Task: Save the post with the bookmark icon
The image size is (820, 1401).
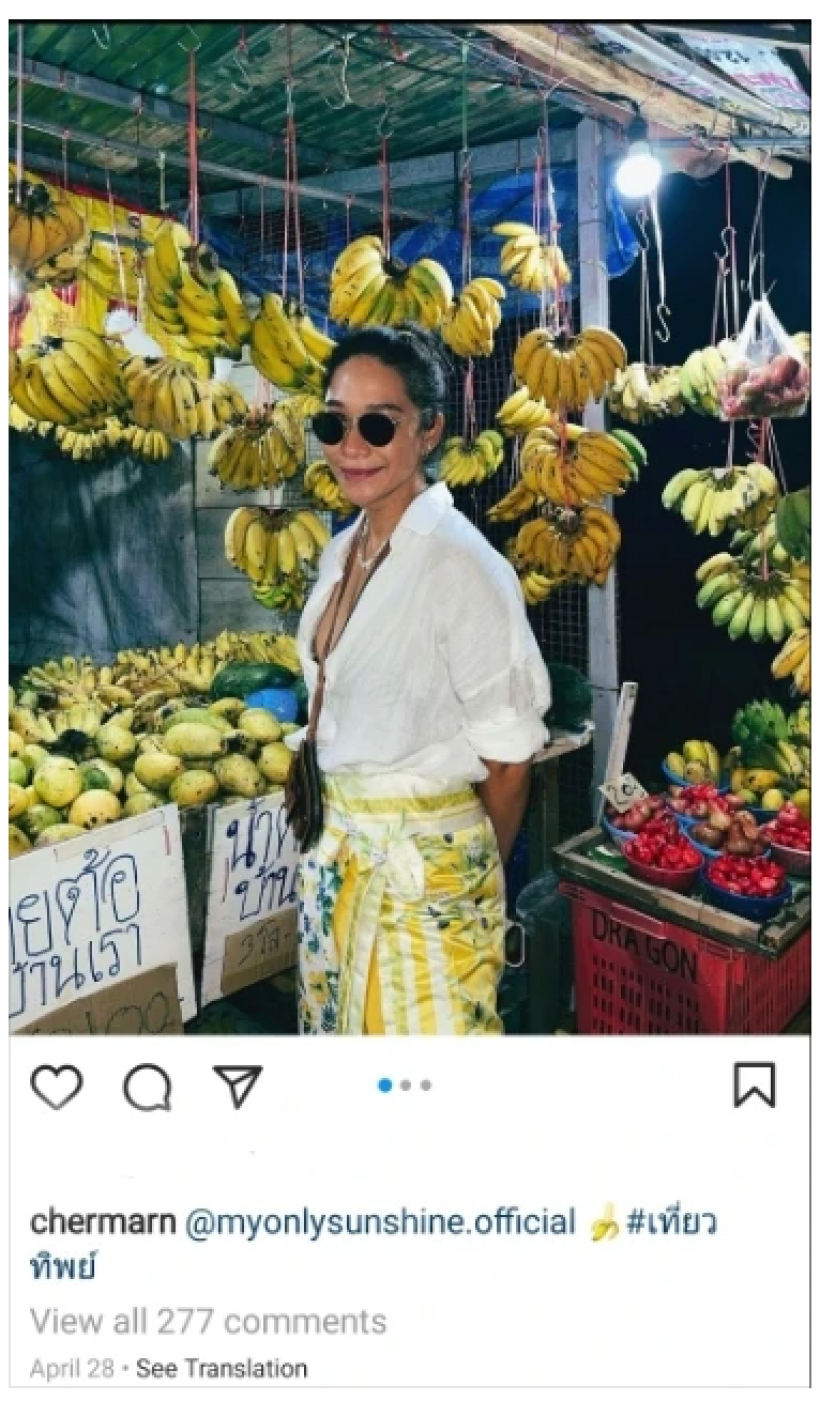Action: click(754, 1085)
